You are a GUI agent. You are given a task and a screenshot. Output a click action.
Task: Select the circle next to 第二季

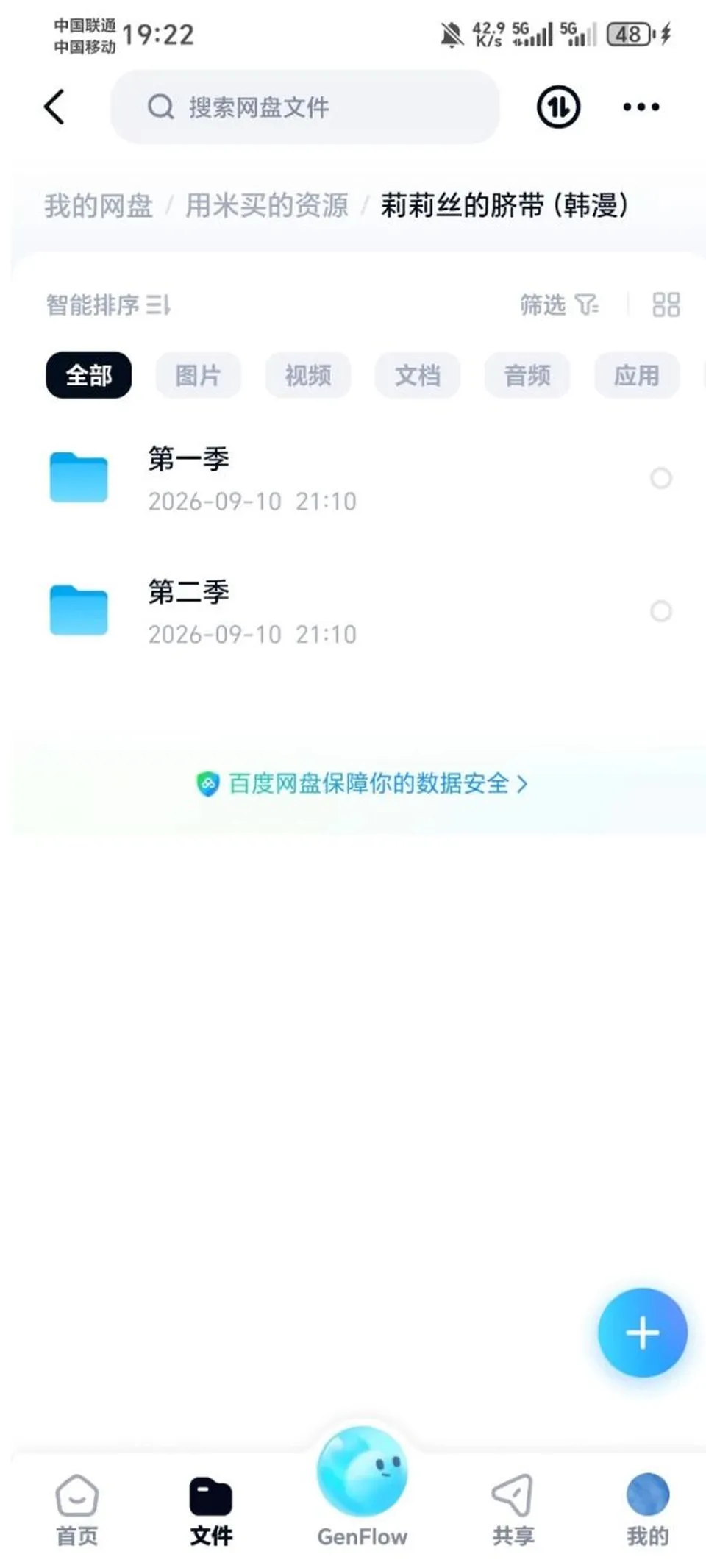[x=661, y=611]
